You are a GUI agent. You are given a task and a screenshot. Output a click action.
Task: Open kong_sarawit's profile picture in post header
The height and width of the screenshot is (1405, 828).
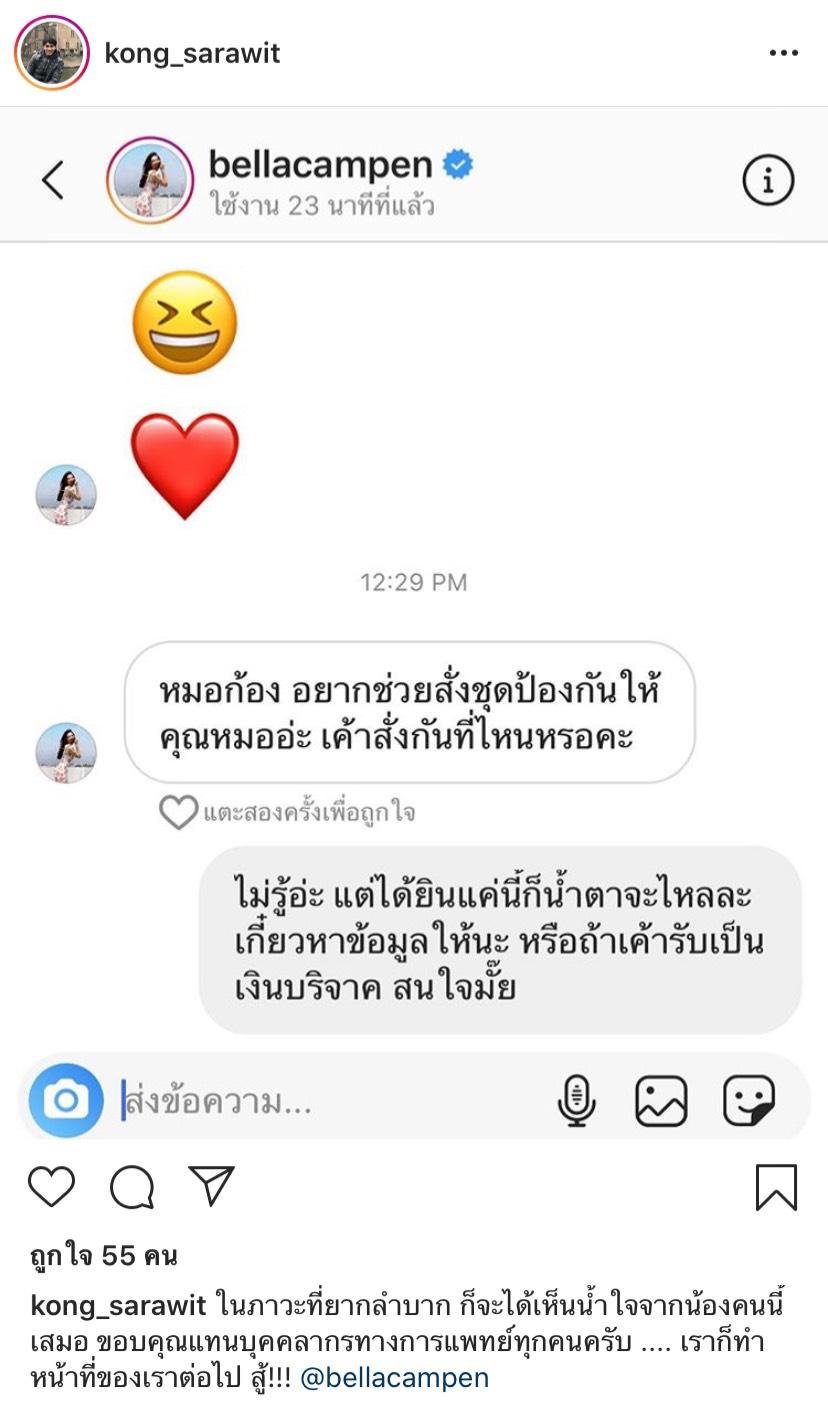51,53
